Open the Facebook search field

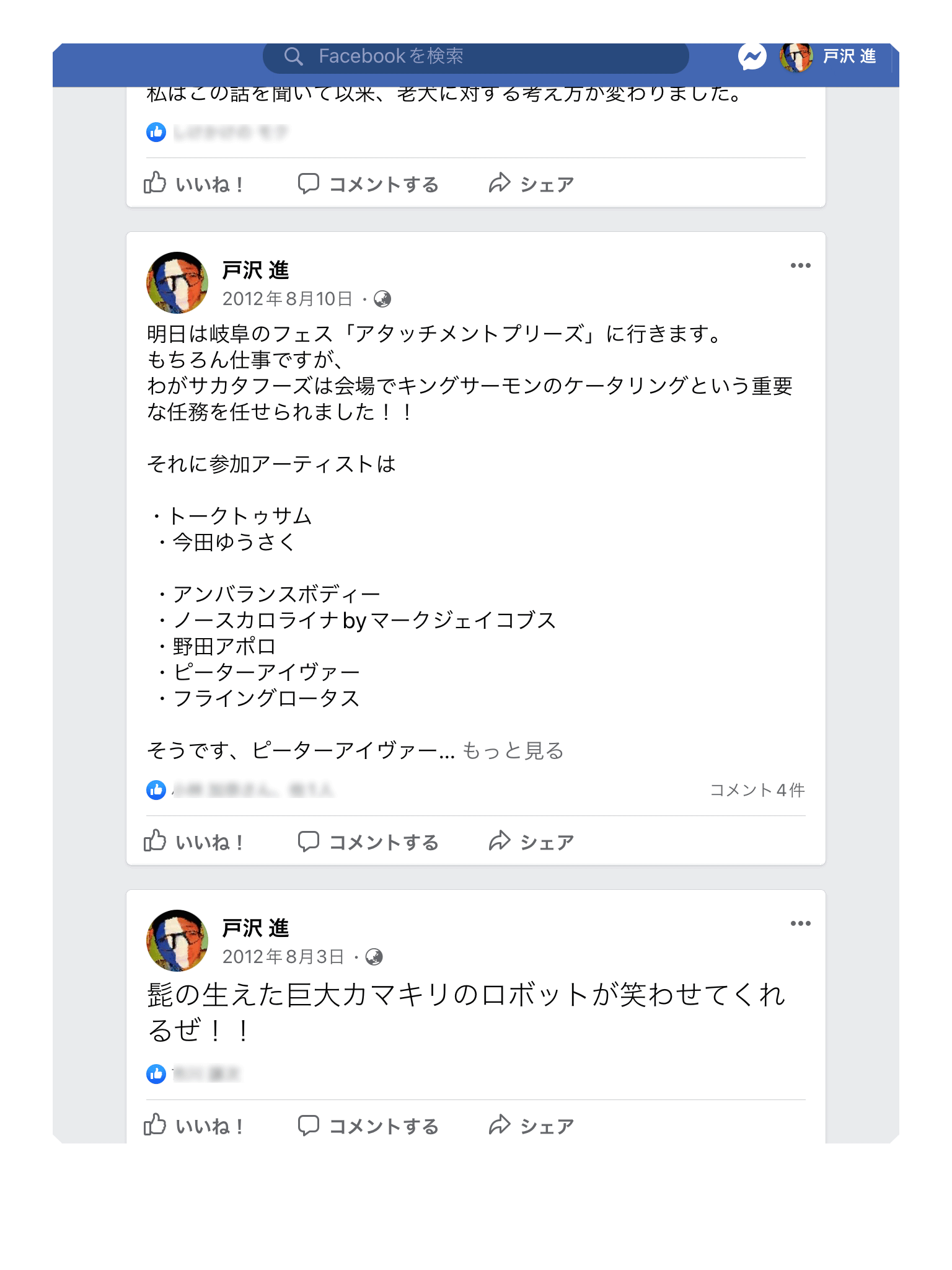pos(475,56)
